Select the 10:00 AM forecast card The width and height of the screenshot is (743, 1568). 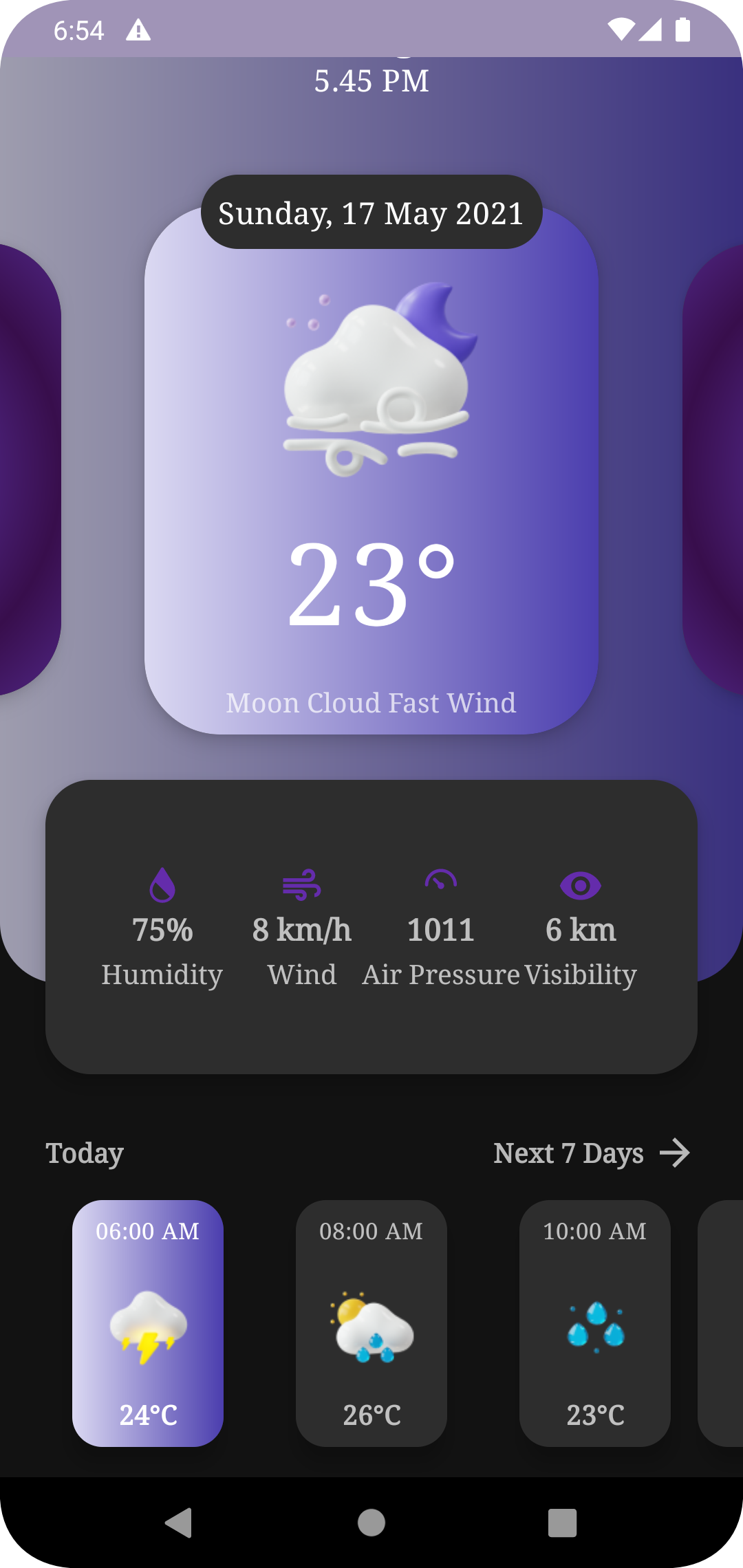pyautogui.click(x=594, y=1323)
